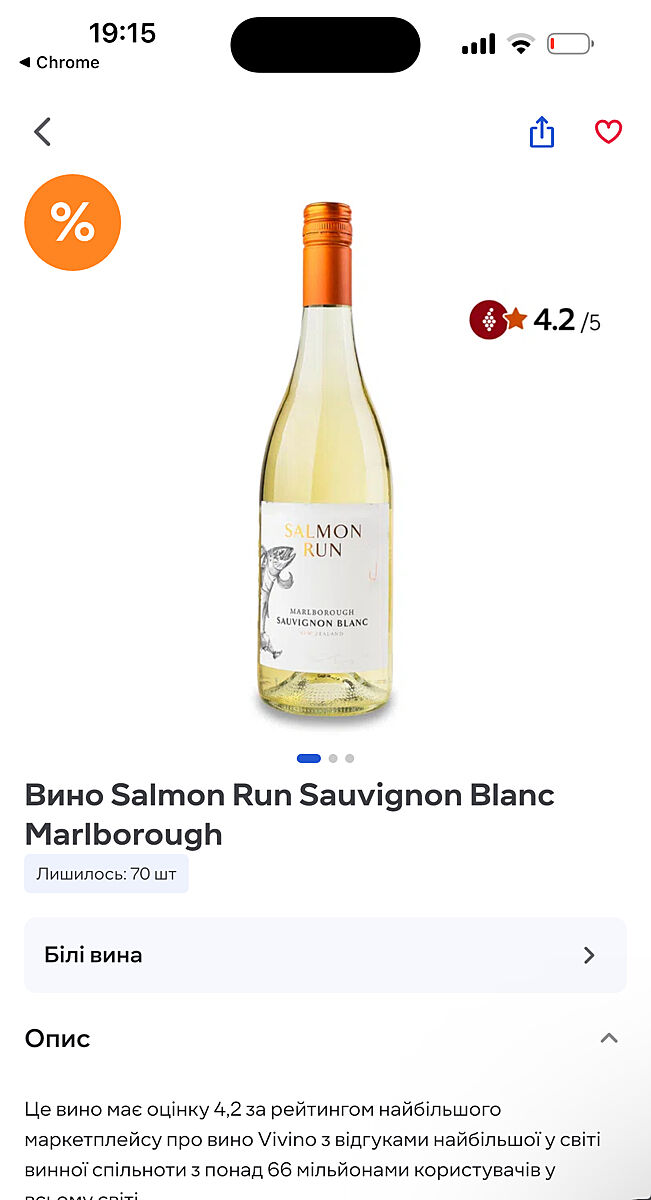Share this Salmon Run wine
The image size is (651, 1200).
tap(541, 132)
